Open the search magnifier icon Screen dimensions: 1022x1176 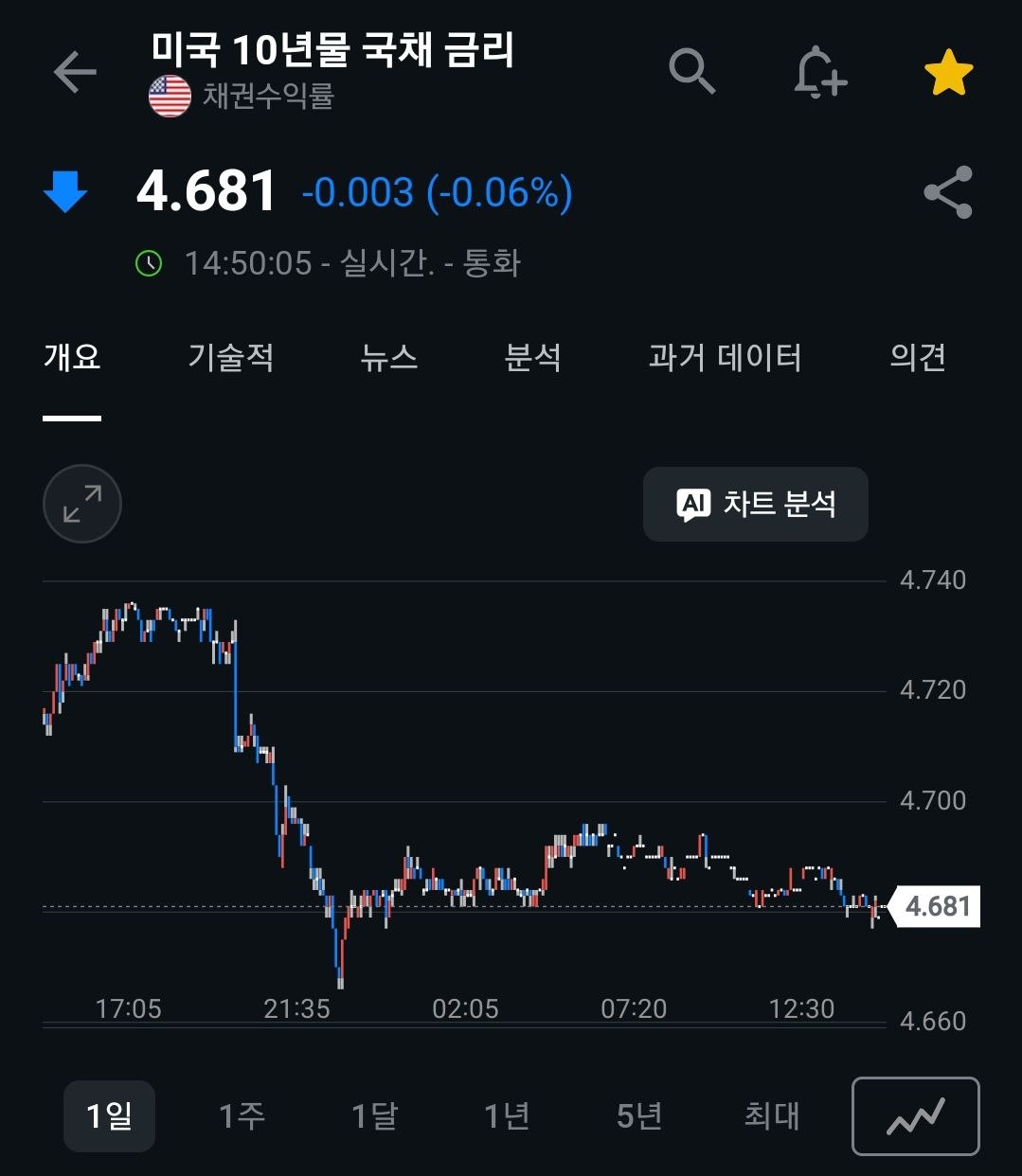coord(691,72)
